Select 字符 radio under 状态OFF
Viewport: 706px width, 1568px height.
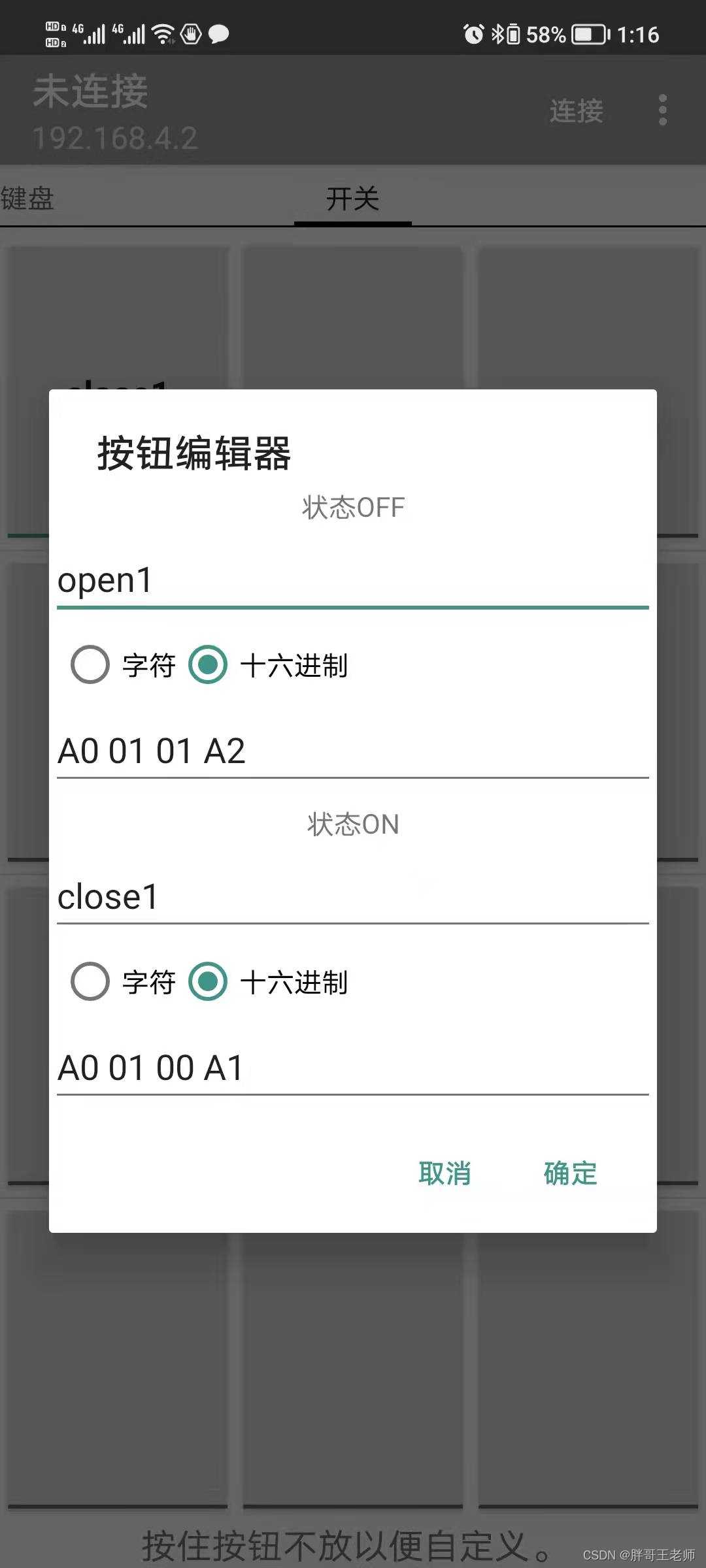pyautogui.click(x=90, y=664)
